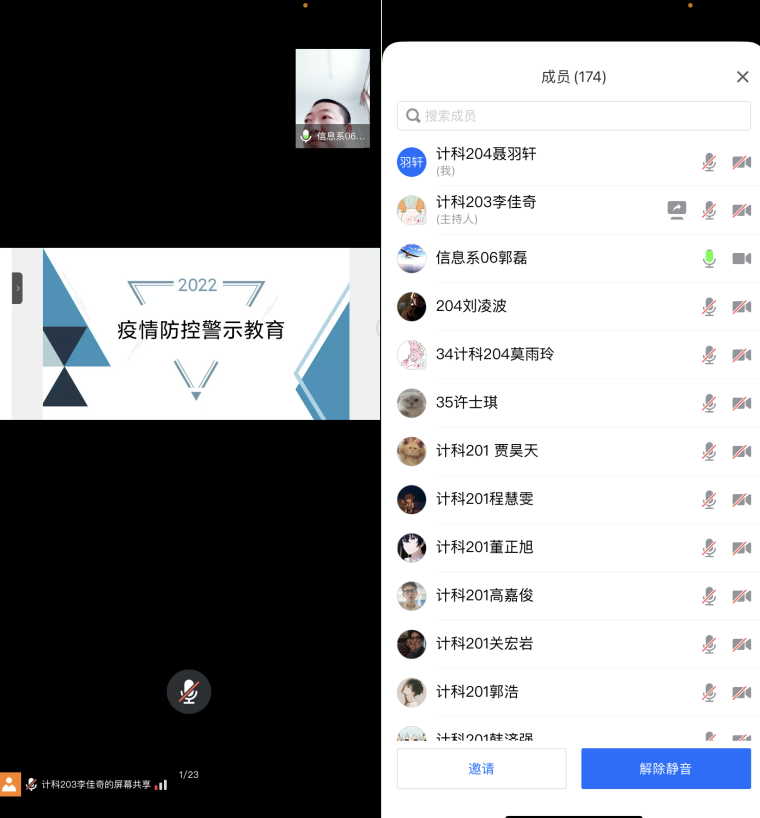
Task: Open the 信息系06 speaker video thumbnail
Action: tap(332, 98)
